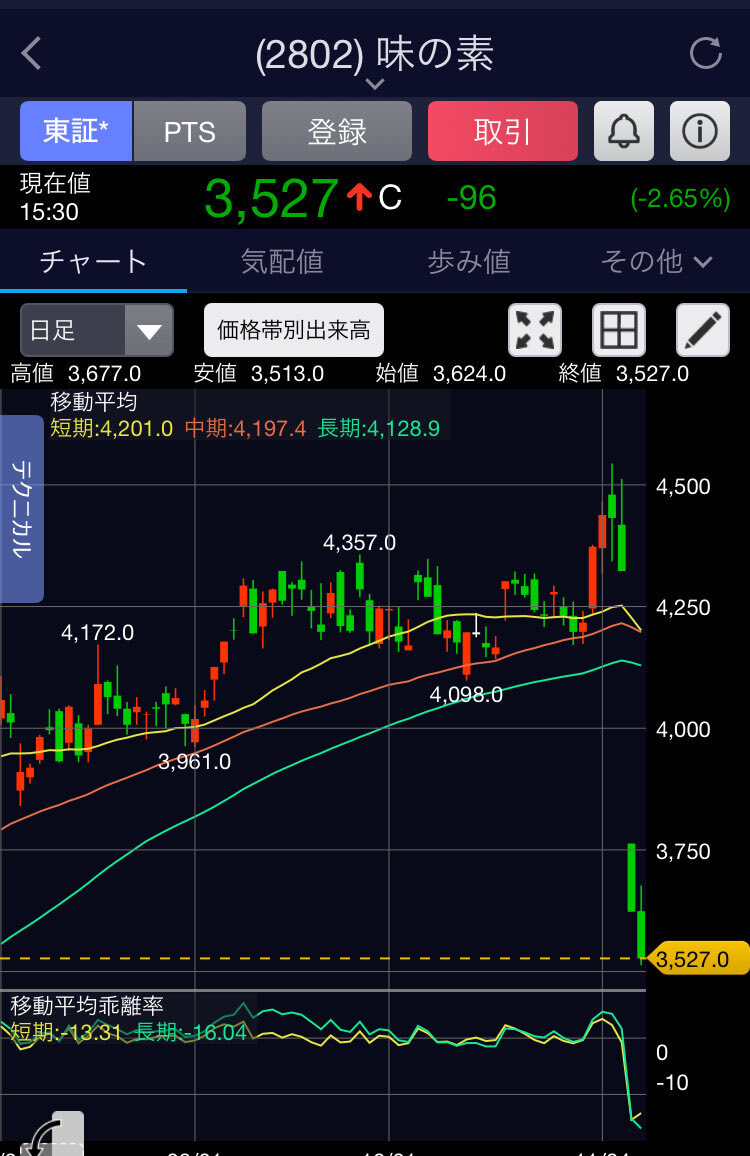Screen dimensions: 750x1156
Task: Select the 東証 market
Action: (76, 131)
